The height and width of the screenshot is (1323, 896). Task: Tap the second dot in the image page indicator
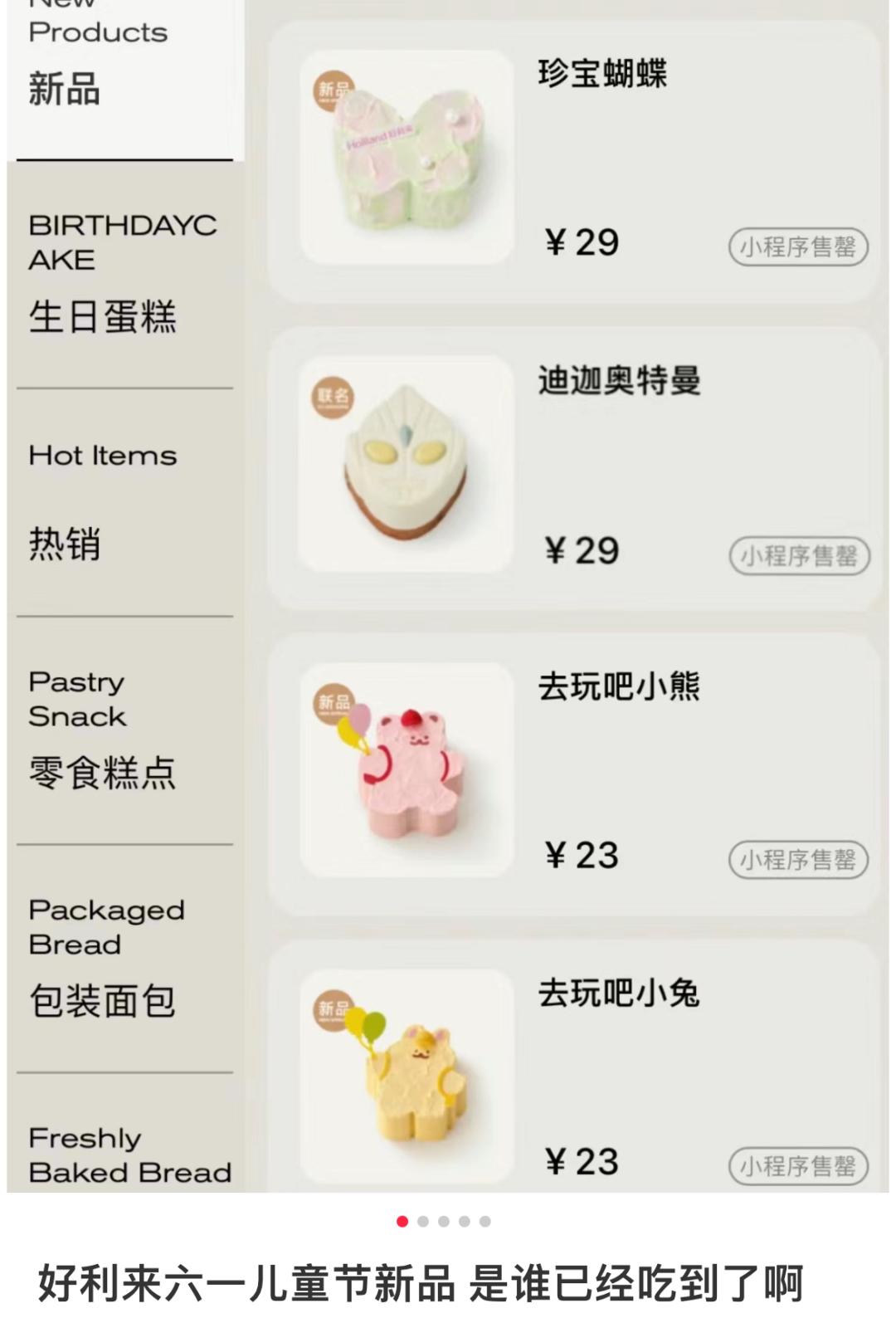pos(423,1221)
